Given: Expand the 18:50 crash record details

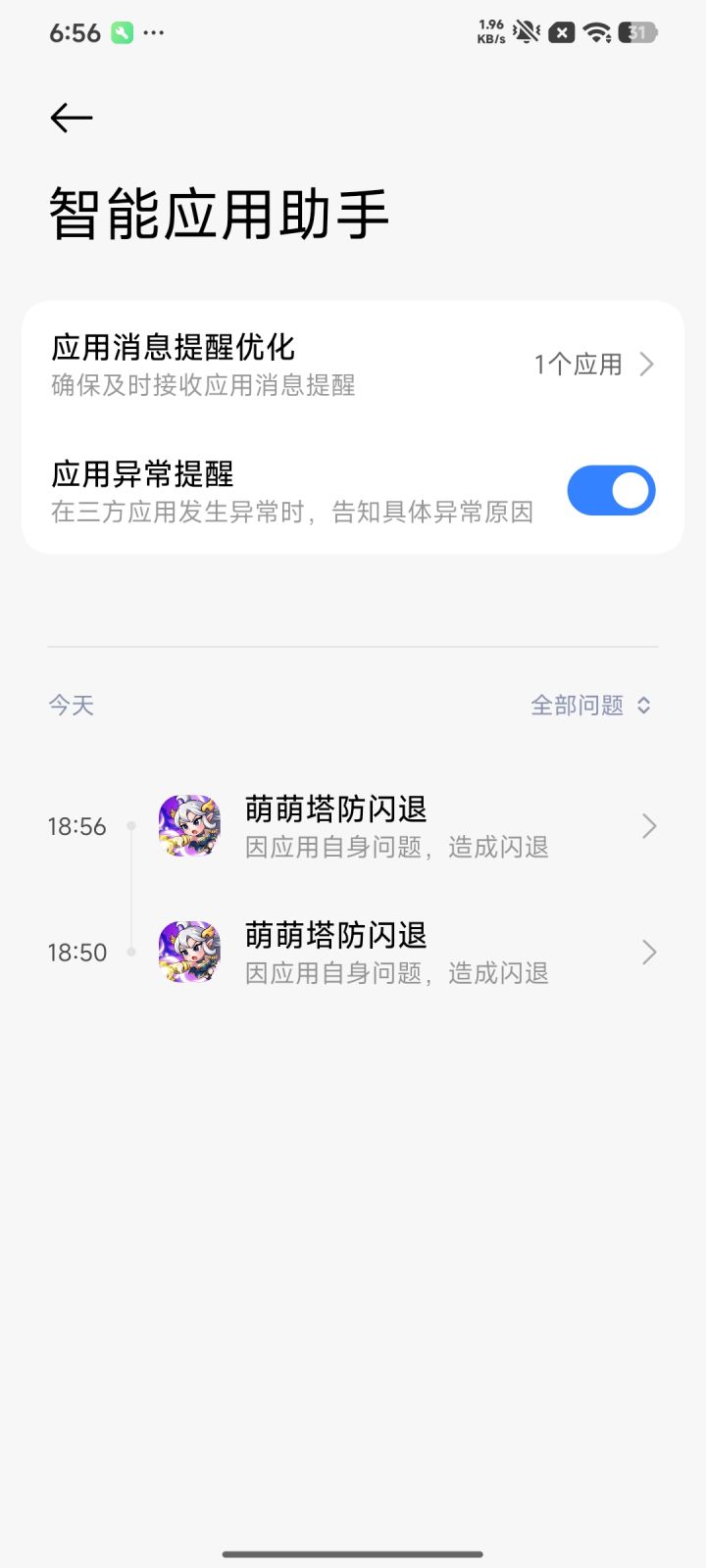Looking at the screenshot, I should (x=647, y=952).
